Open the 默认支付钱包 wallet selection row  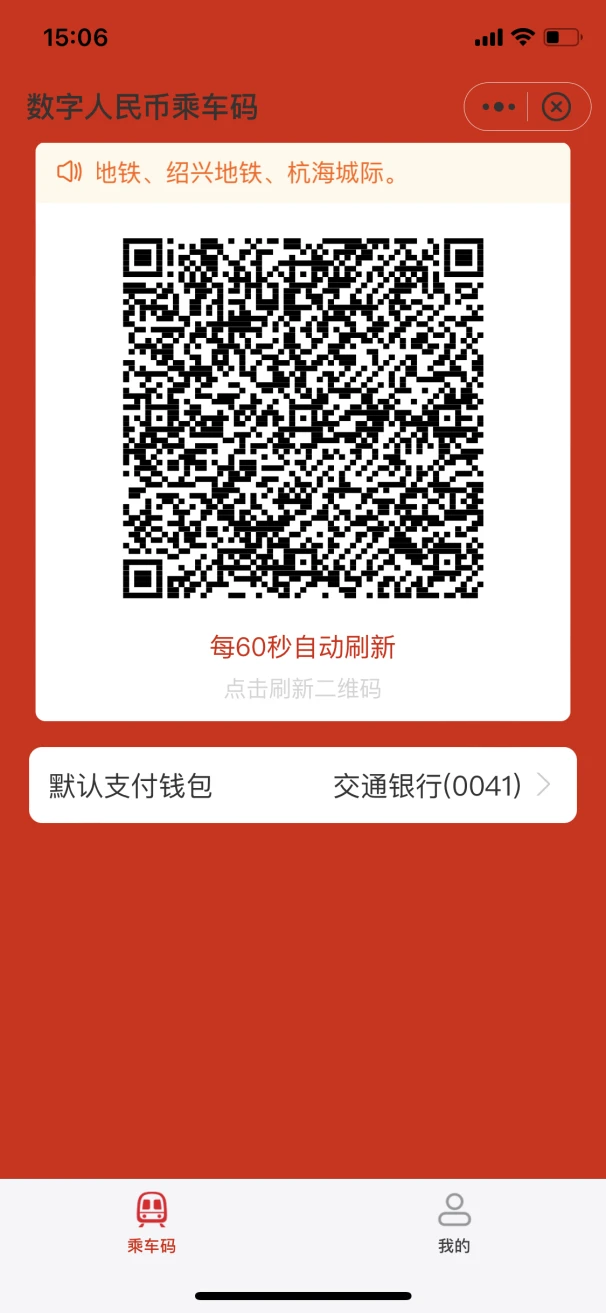[x=303, y=785]
